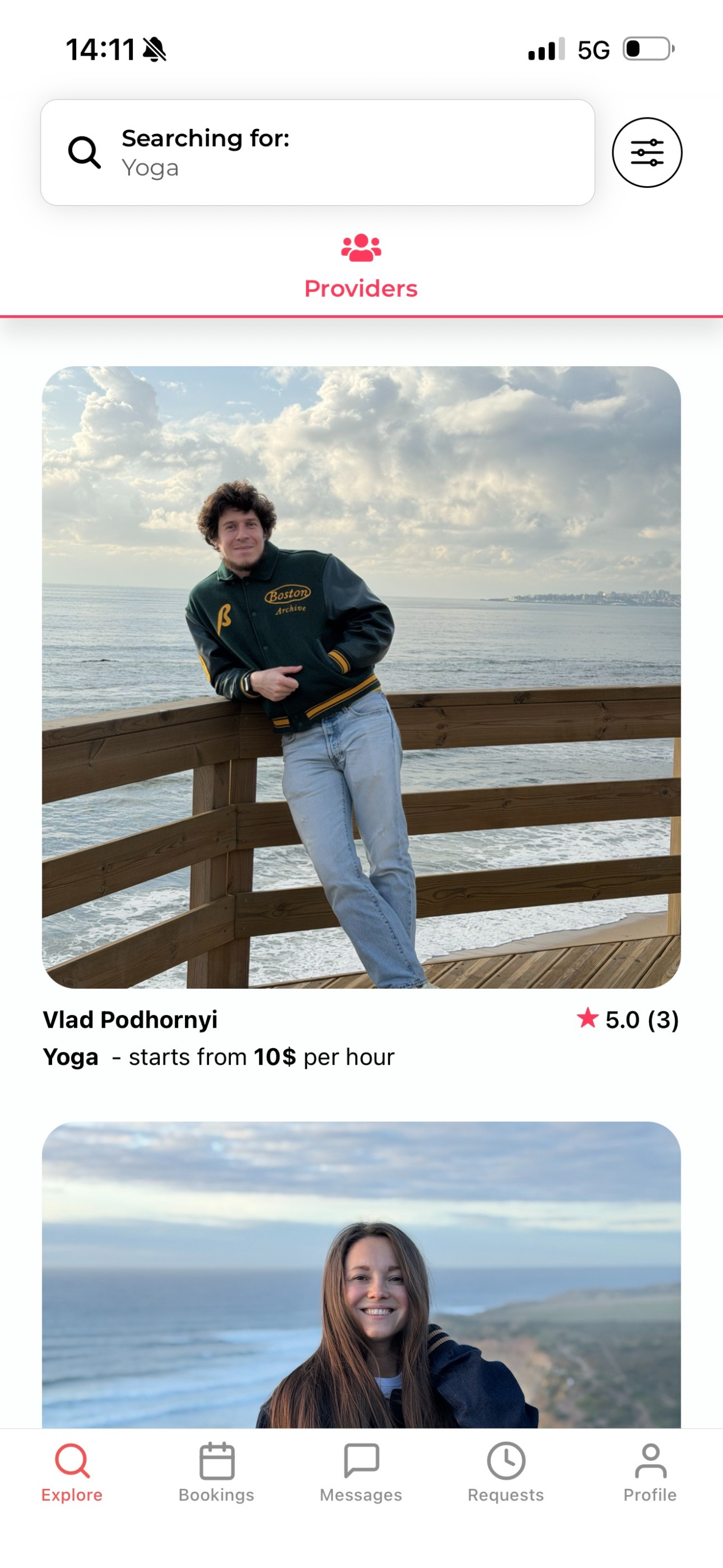Image resolution: width=723 pixels, height=1568 pixels.
Task: Open the search filters button
Action: click(646, 152)
